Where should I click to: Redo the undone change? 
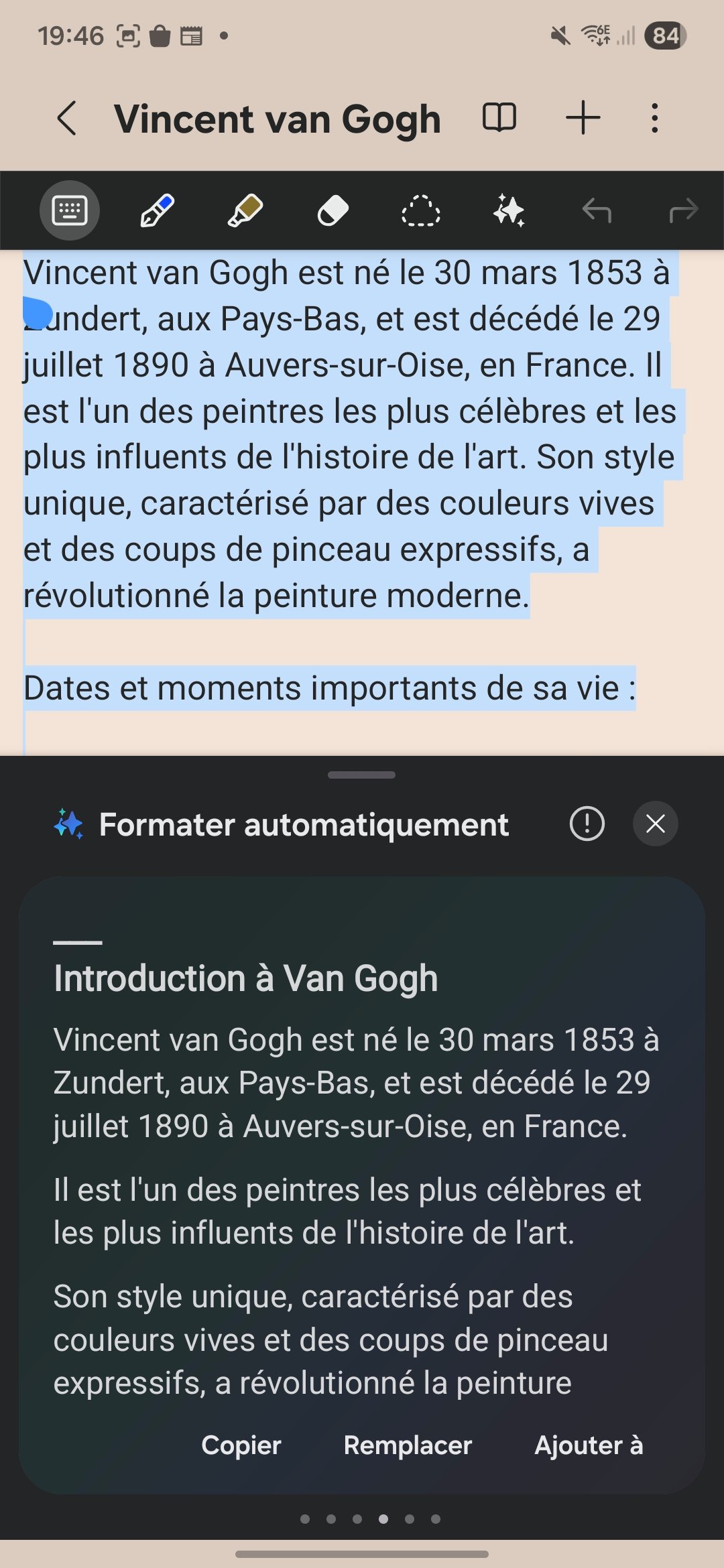pos(684,210)
